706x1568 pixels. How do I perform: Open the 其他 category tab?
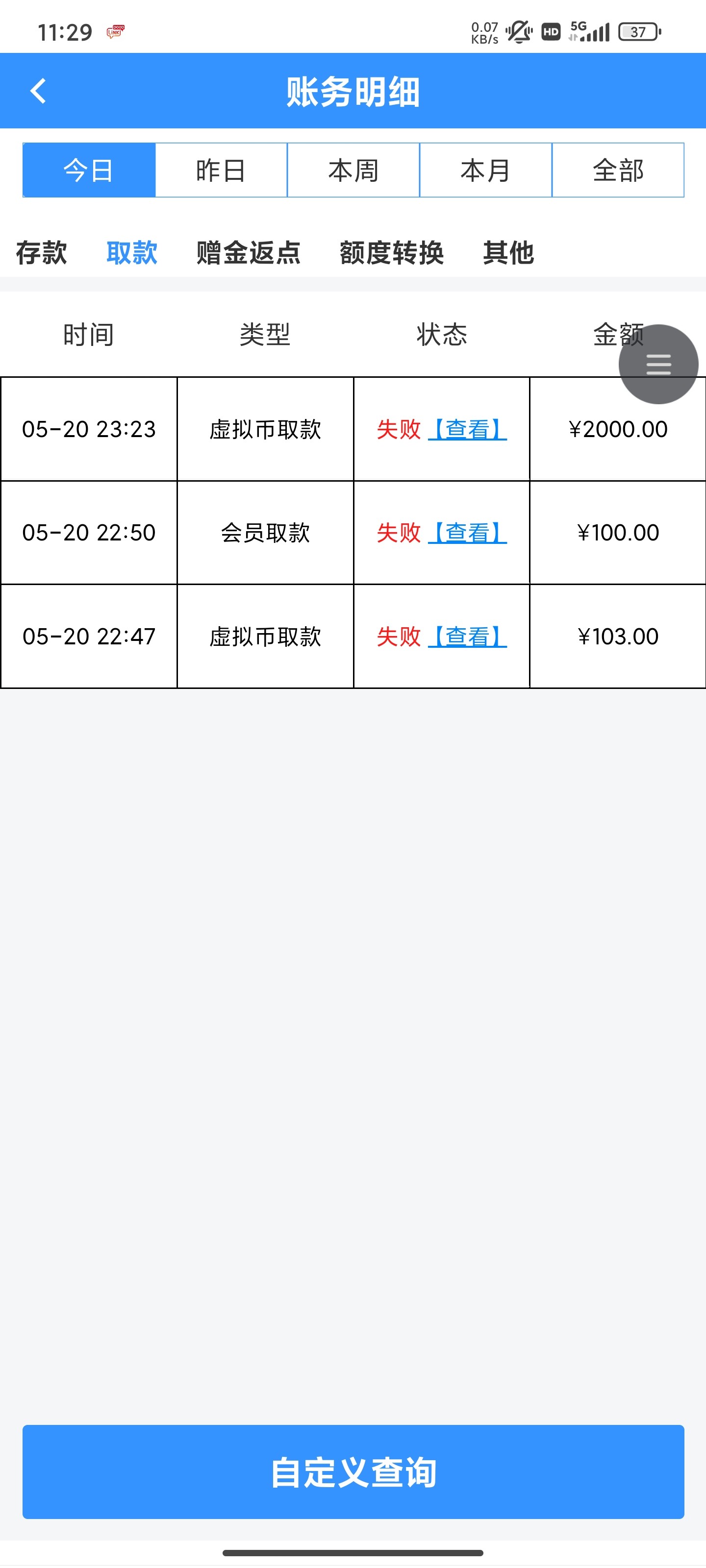[x=508, y=254]
